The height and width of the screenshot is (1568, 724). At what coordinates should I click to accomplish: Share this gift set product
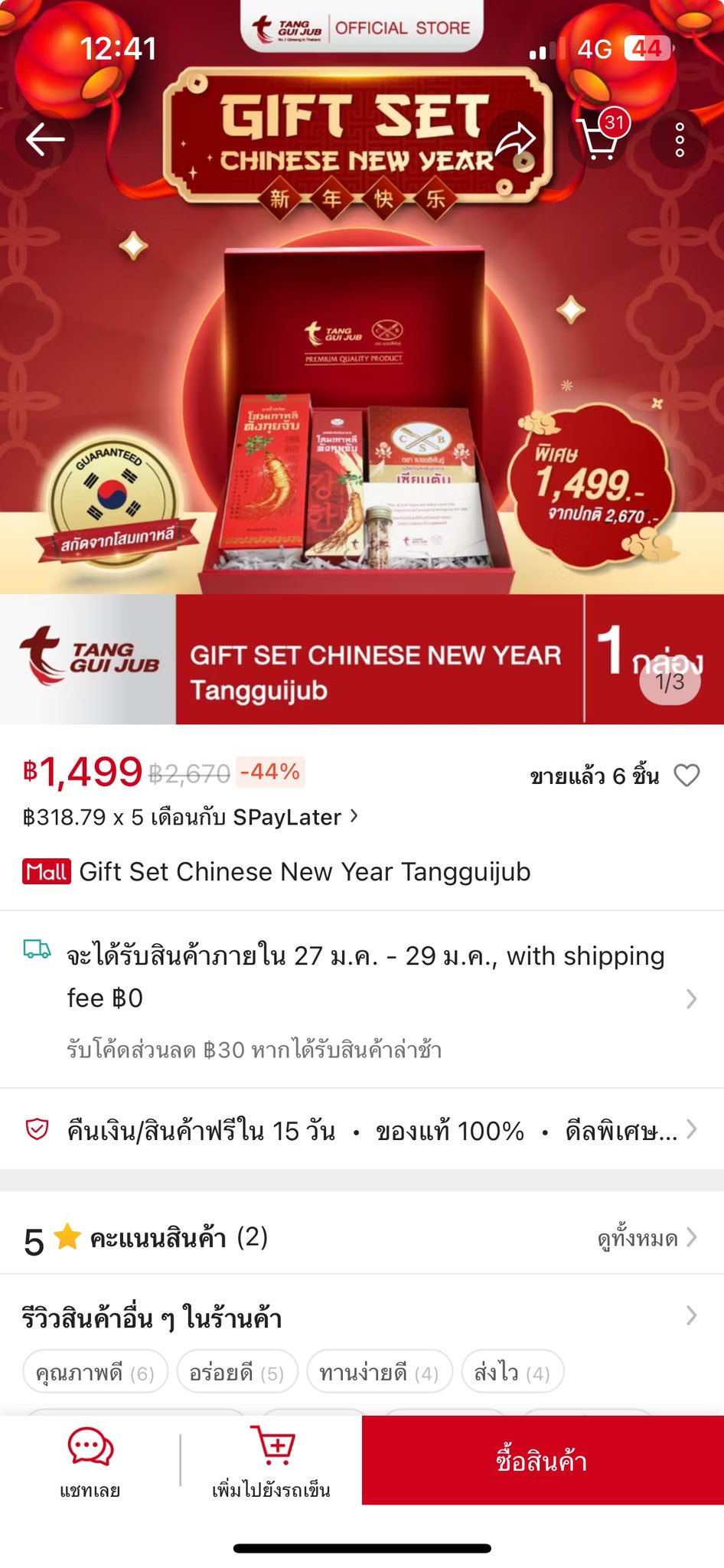516,139
